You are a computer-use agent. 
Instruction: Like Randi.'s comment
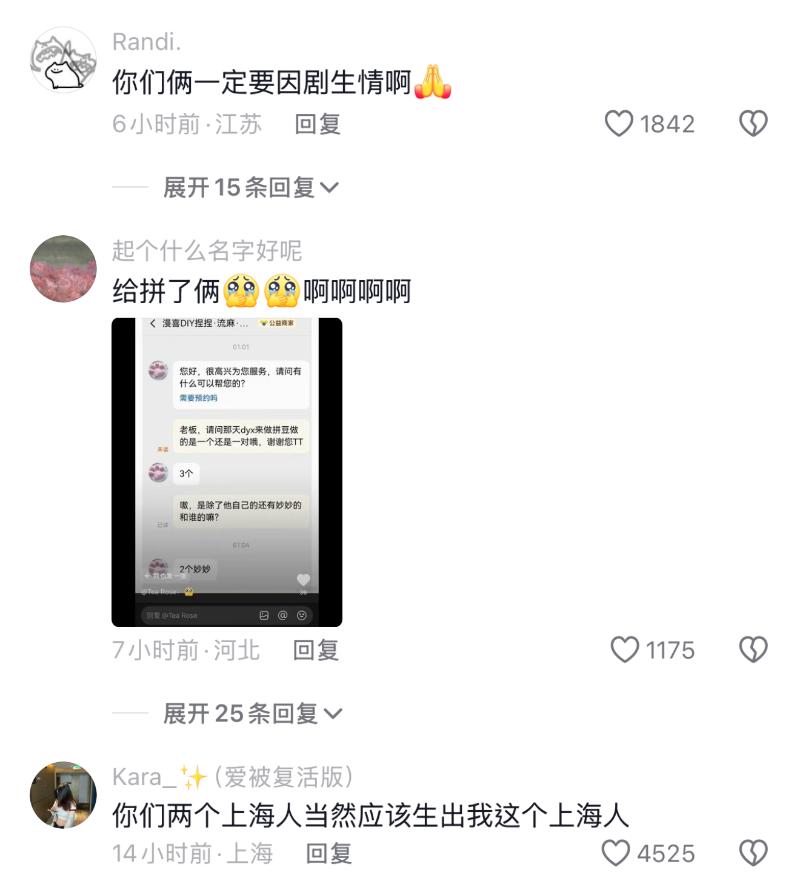[620, 124]
